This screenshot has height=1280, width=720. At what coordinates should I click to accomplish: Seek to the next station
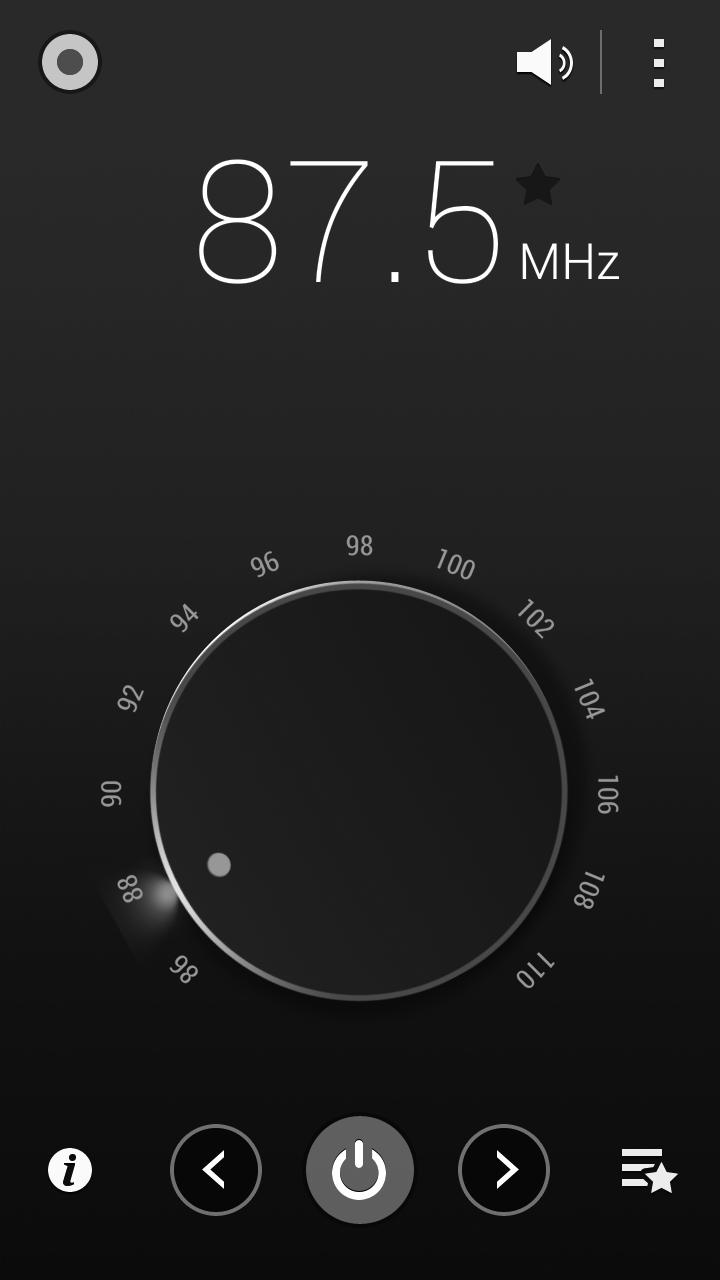(504, 1170)
